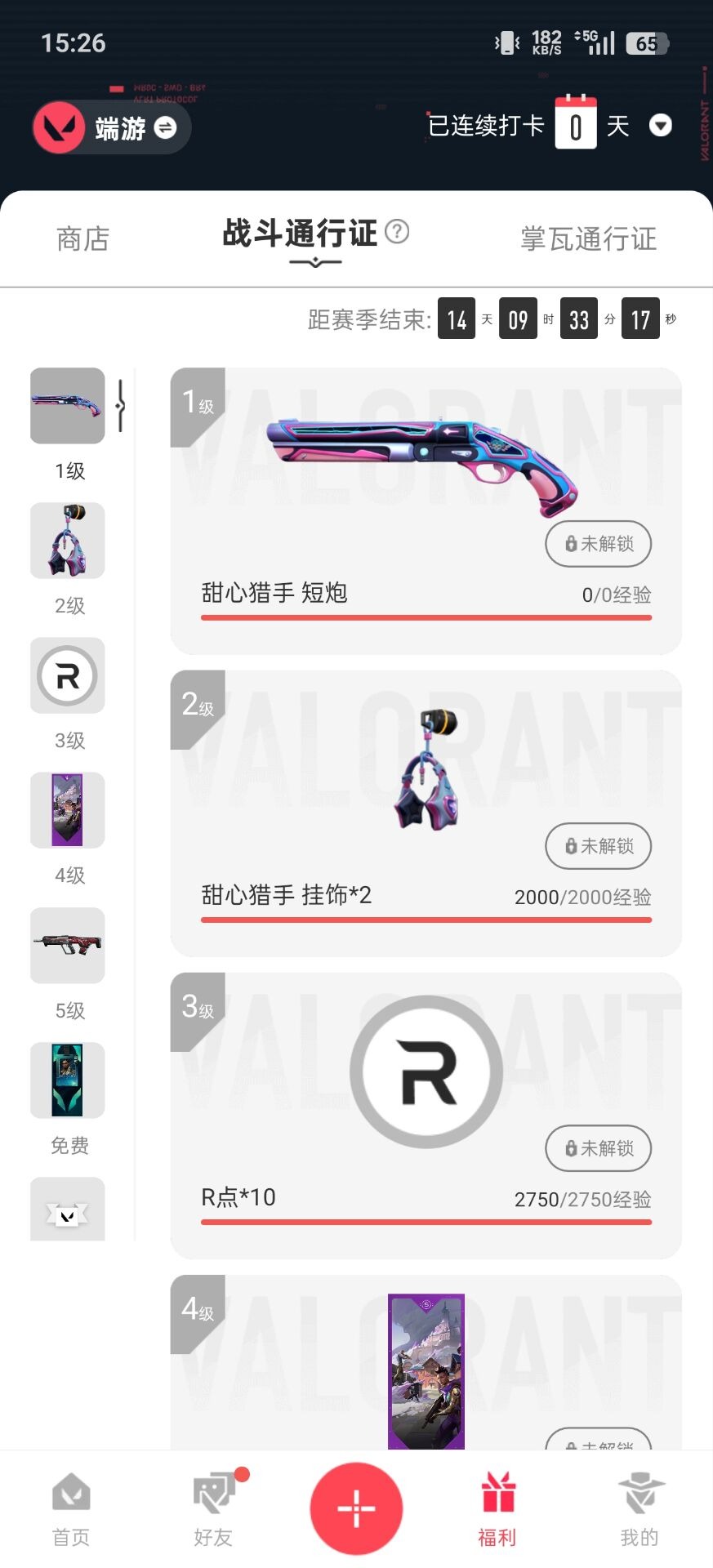Tap the 未解锁 lock toggle on level 1 reward
The height and width of the screenshot is (1568, 713).
(598, 544)
